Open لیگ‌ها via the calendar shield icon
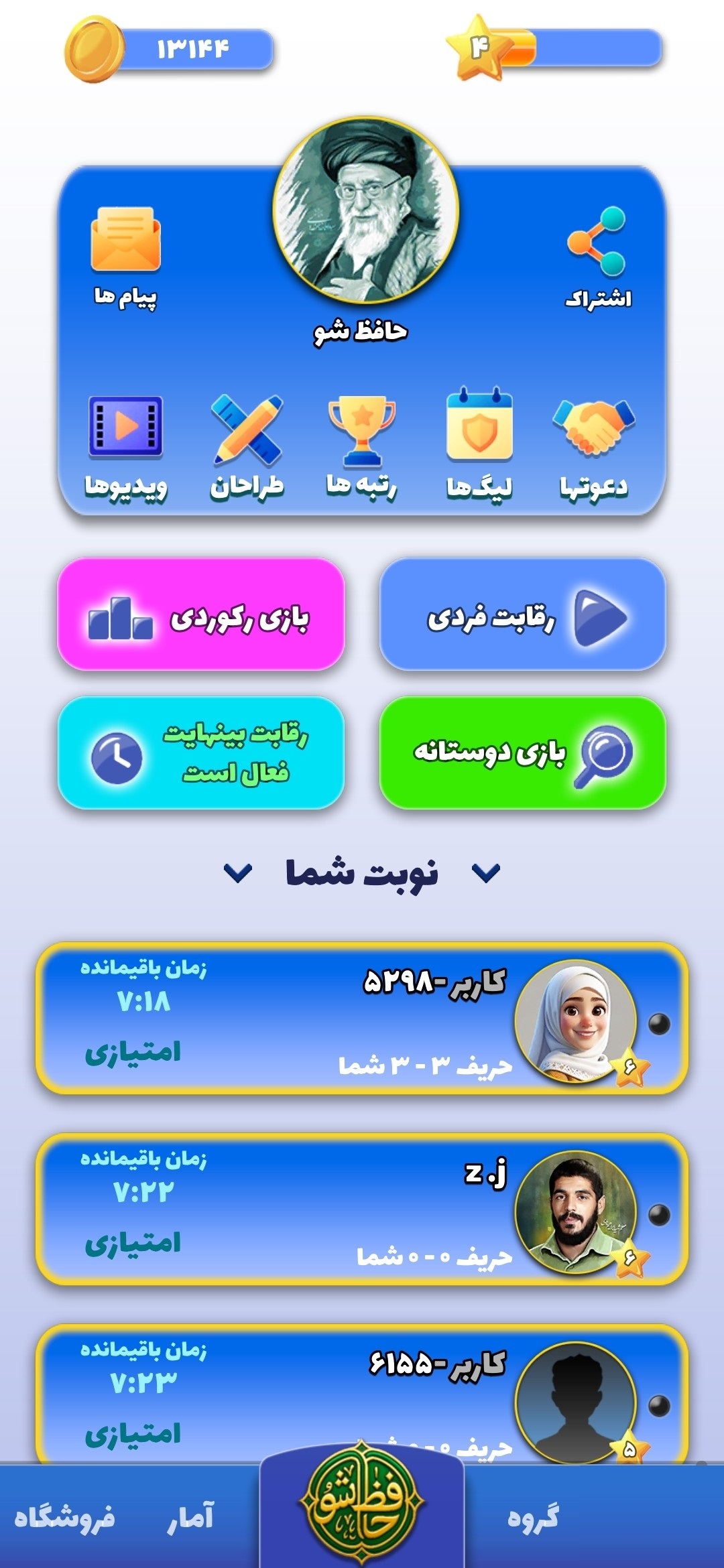 point(479,427)
